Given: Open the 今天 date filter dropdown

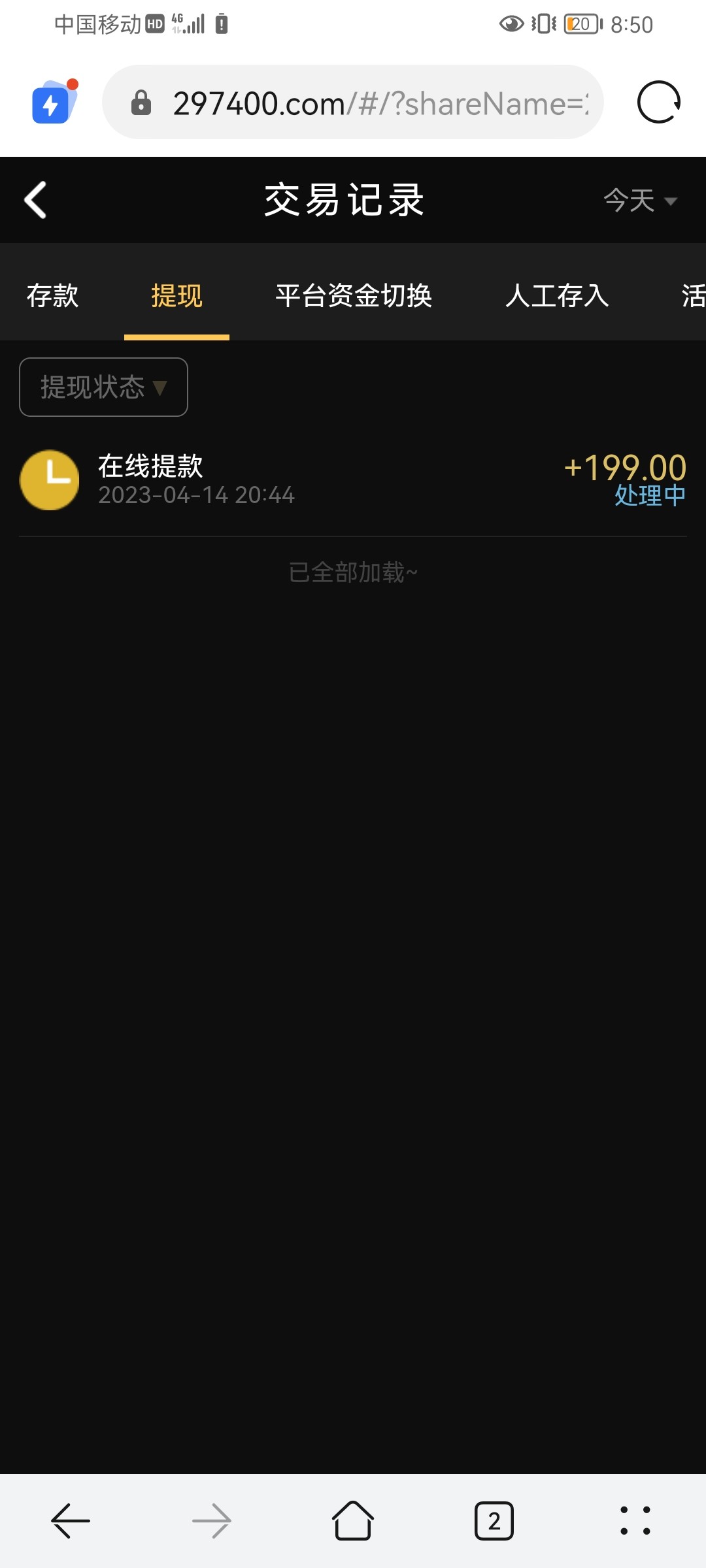Looking at the screenshot, I should (x=639, y=201).
